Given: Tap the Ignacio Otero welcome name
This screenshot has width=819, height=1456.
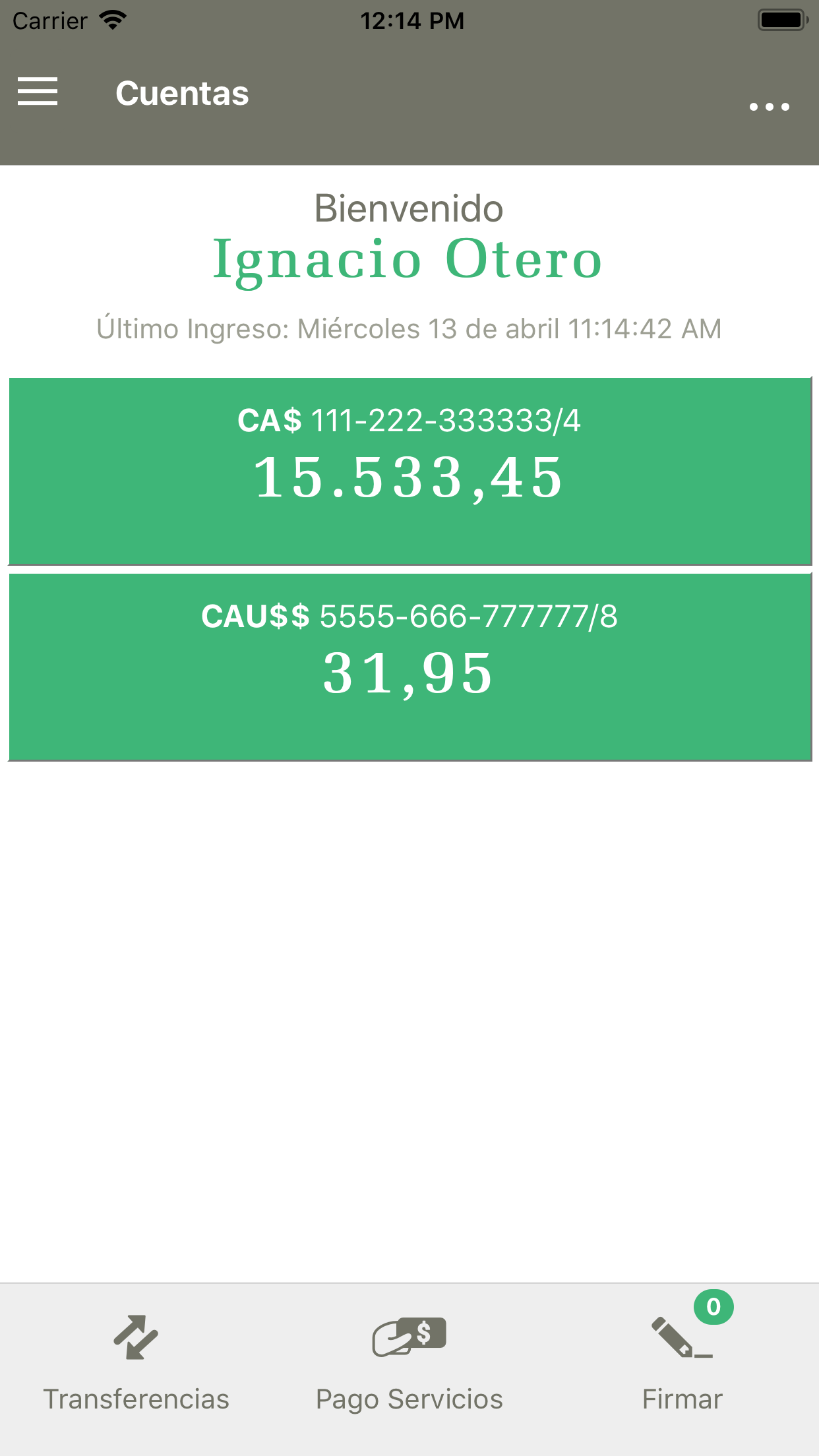Looking at the screenshot, I should click(x=408, y=259).
